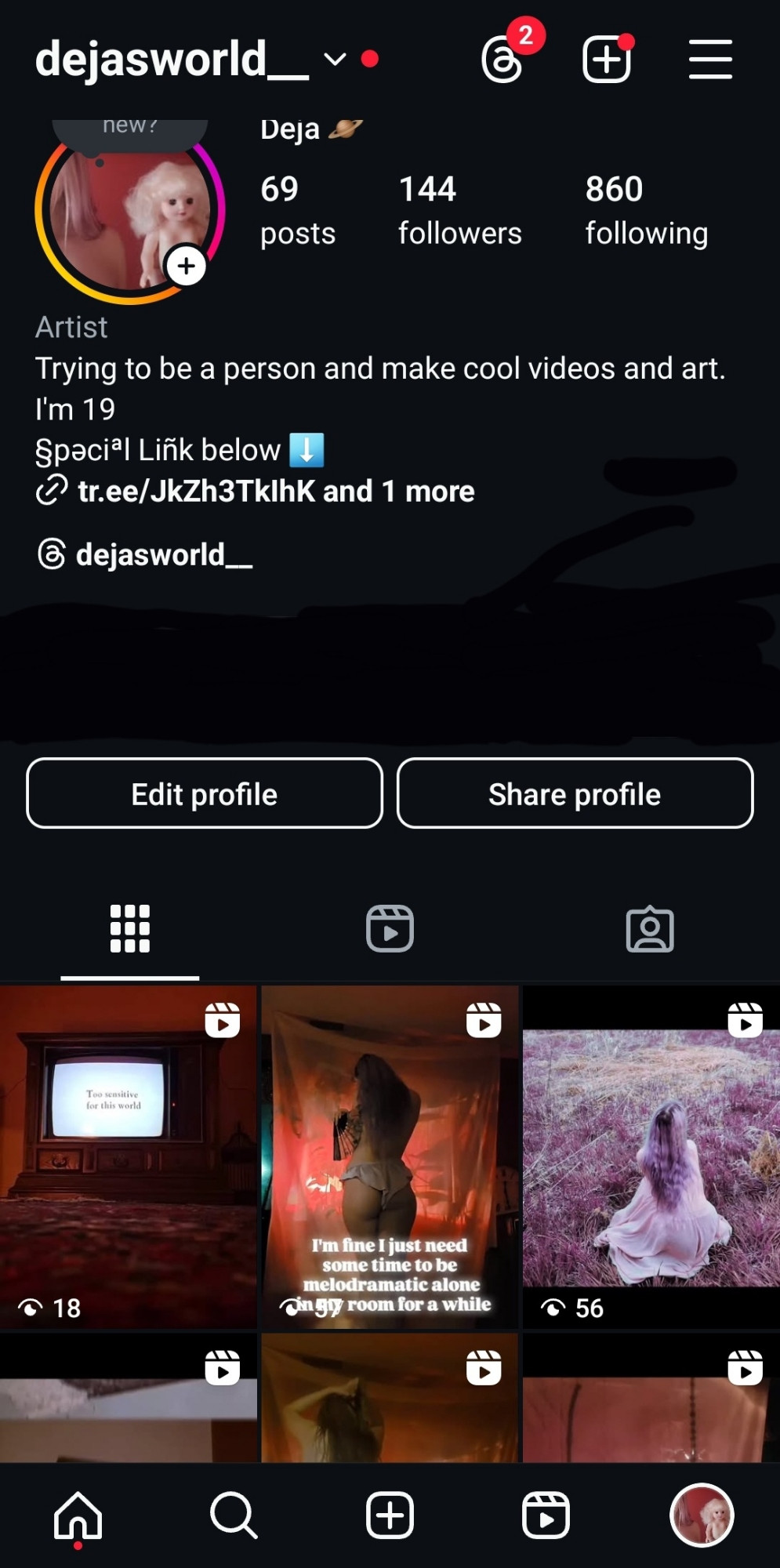780x1568 pixels.
Task: Open the 'Too sensitive for this world' reel
Action: click(x=128, y=1157)
